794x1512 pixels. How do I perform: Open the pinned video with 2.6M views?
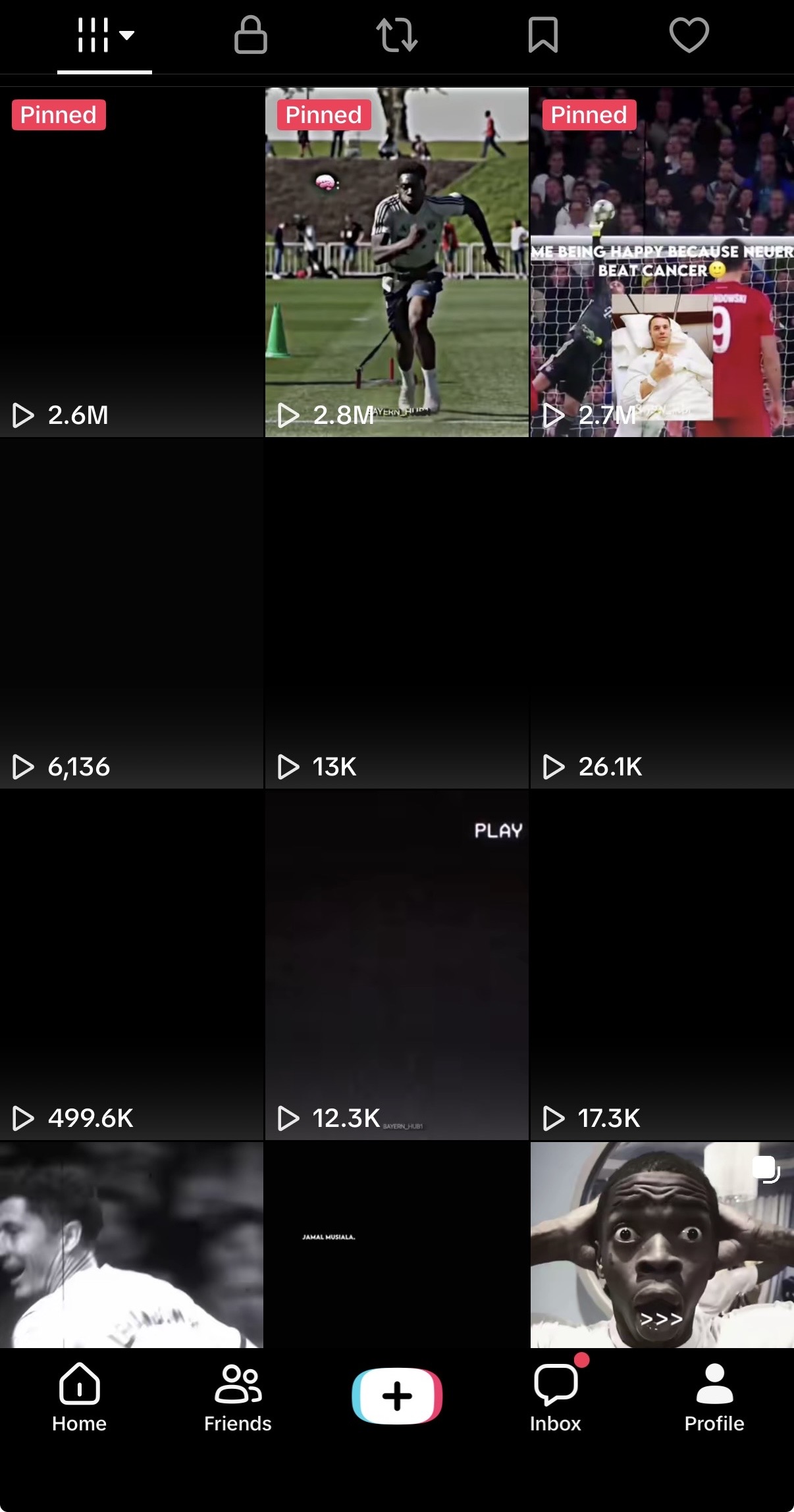tap(132, 263)
